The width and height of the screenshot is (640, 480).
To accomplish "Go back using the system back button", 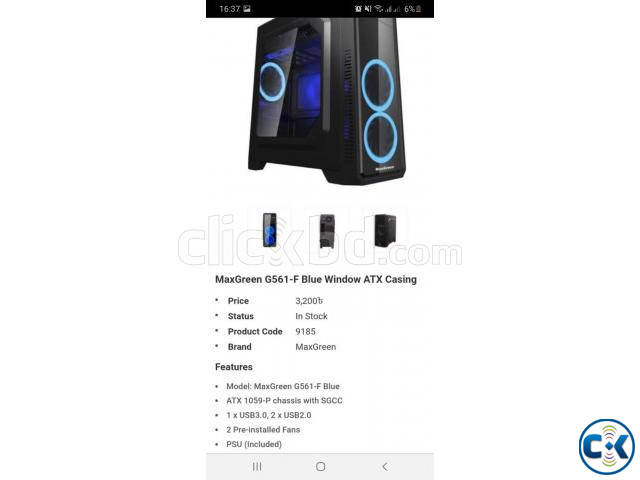I will click(384, 466).
